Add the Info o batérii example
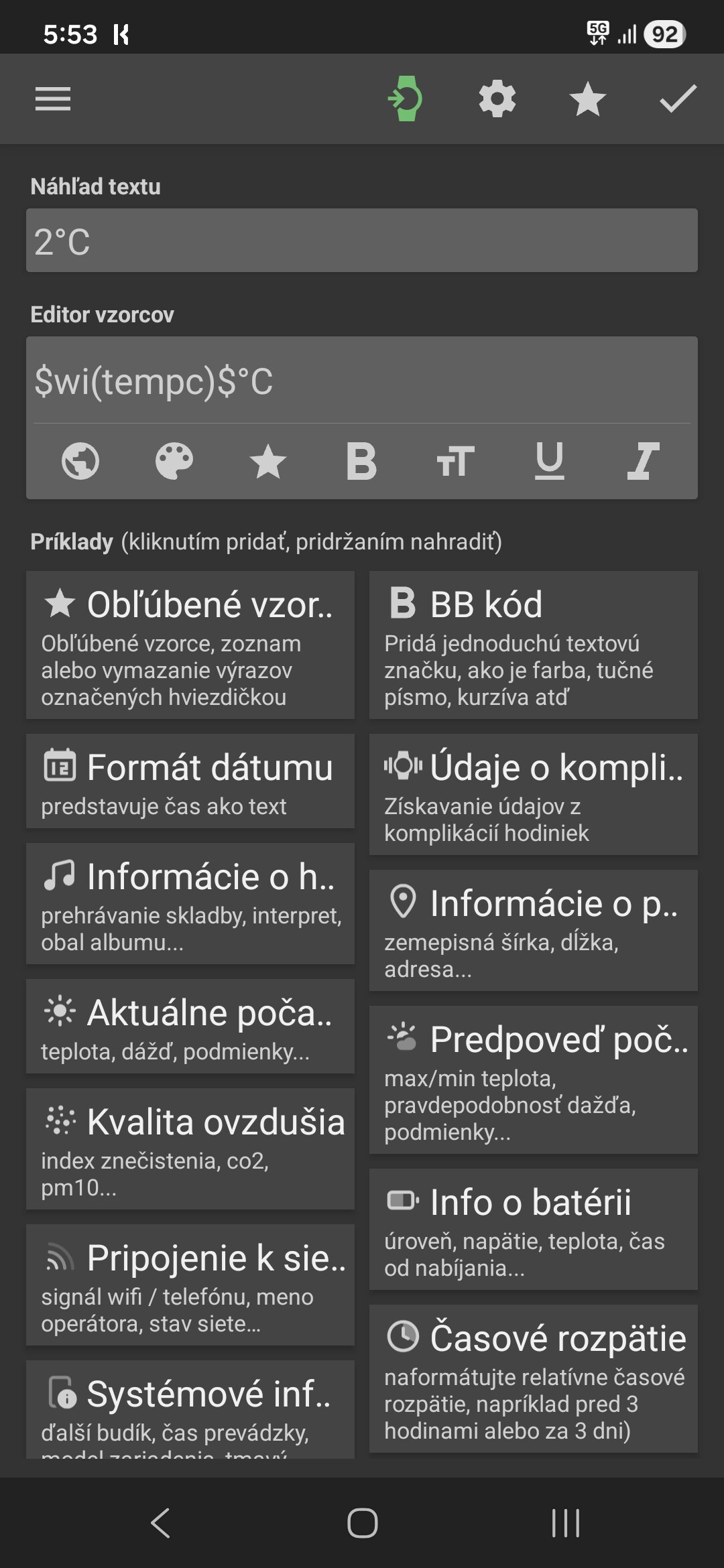Screen dimensions: 724x1568 tap(533, 1229)
